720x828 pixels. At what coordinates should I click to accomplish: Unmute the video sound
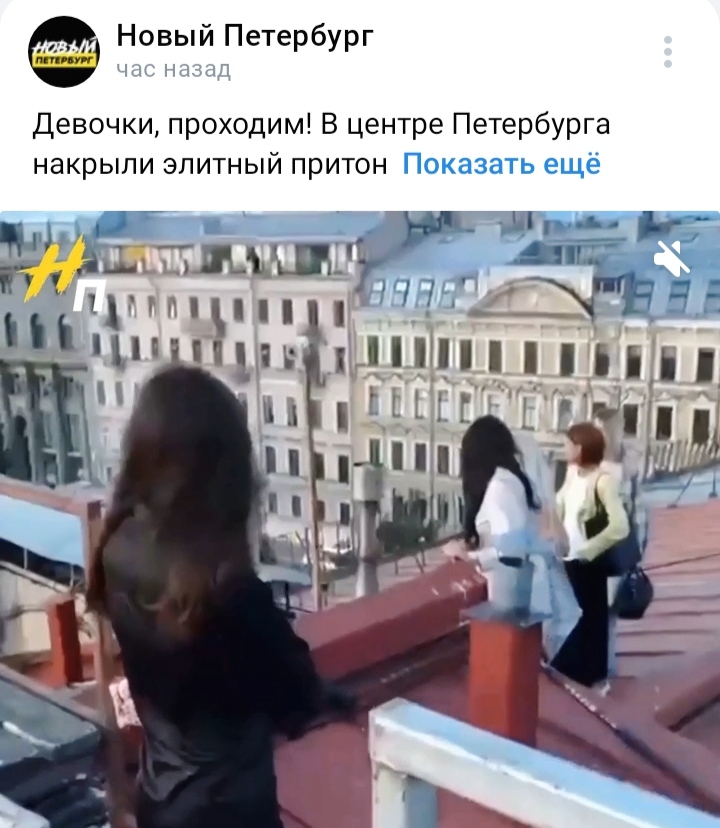671,259
